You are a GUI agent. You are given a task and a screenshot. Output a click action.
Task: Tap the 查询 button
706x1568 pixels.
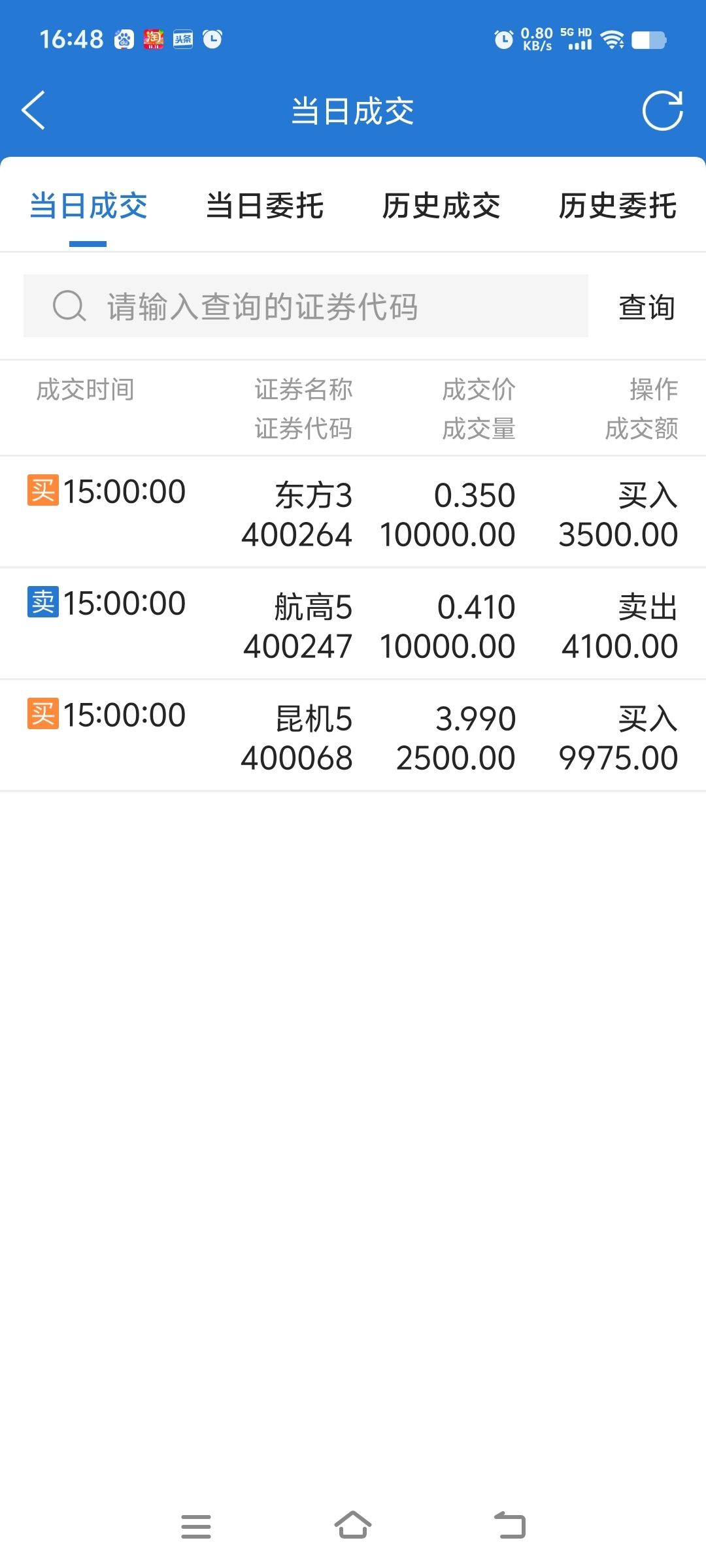pyautogui.click(x=647, y=307)
